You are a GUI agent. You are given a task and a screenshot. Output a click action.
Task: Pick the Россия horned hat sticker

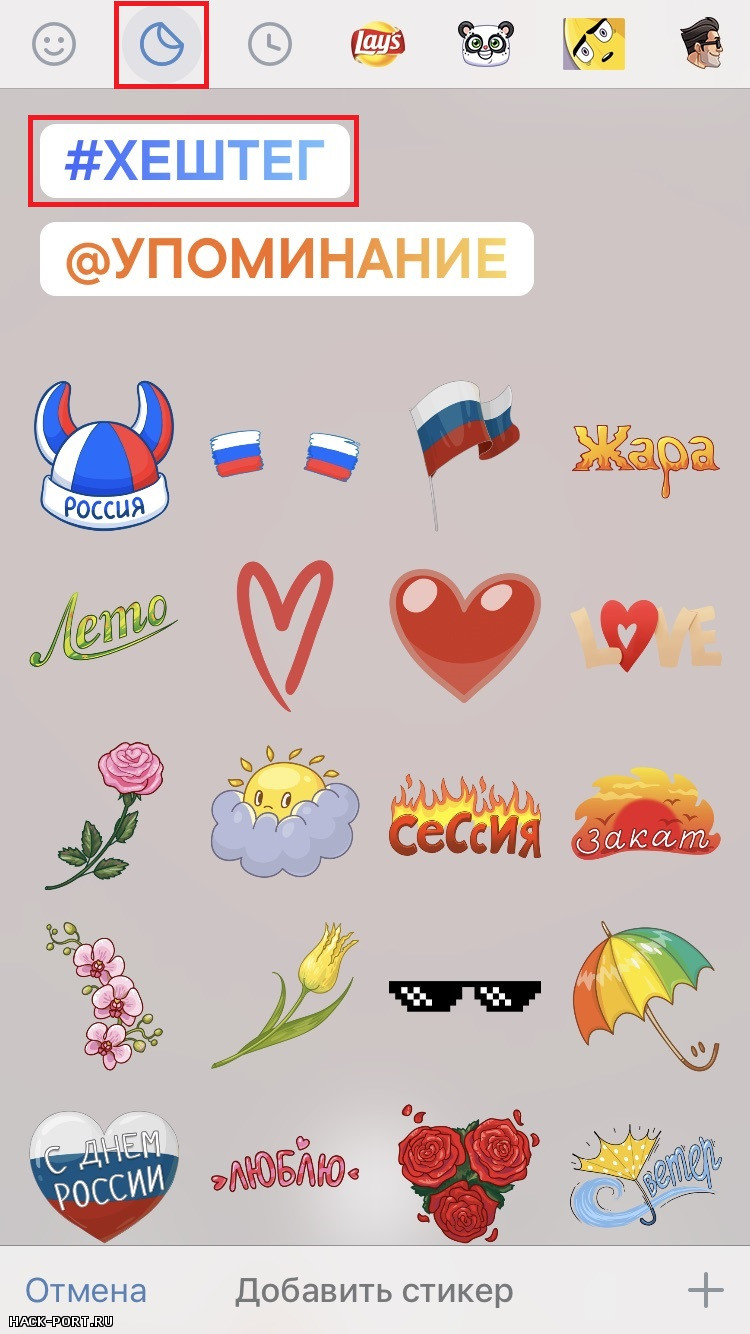tap(104, 457)
